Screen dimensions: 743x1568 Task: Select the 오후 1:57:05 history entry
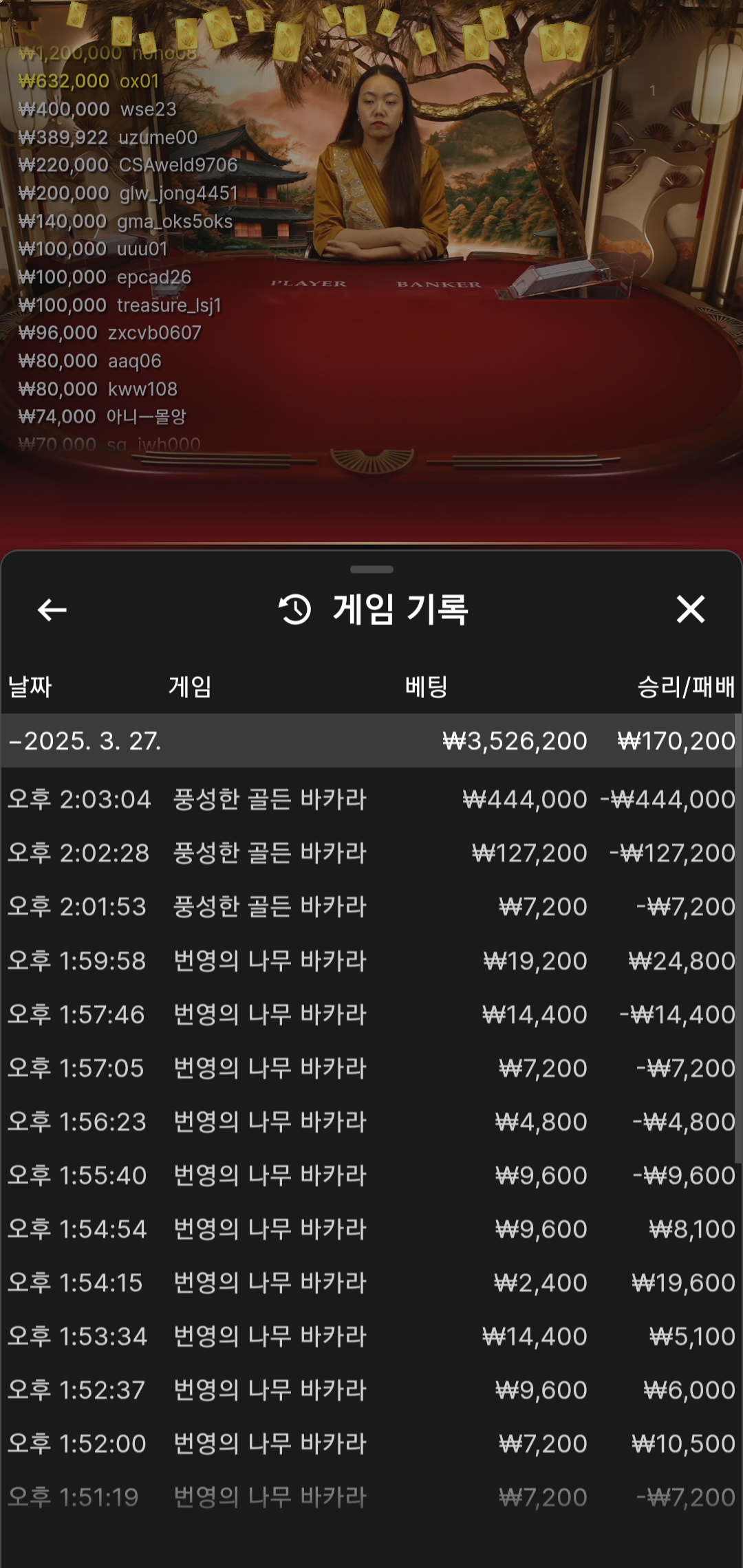pos(370,1067)
